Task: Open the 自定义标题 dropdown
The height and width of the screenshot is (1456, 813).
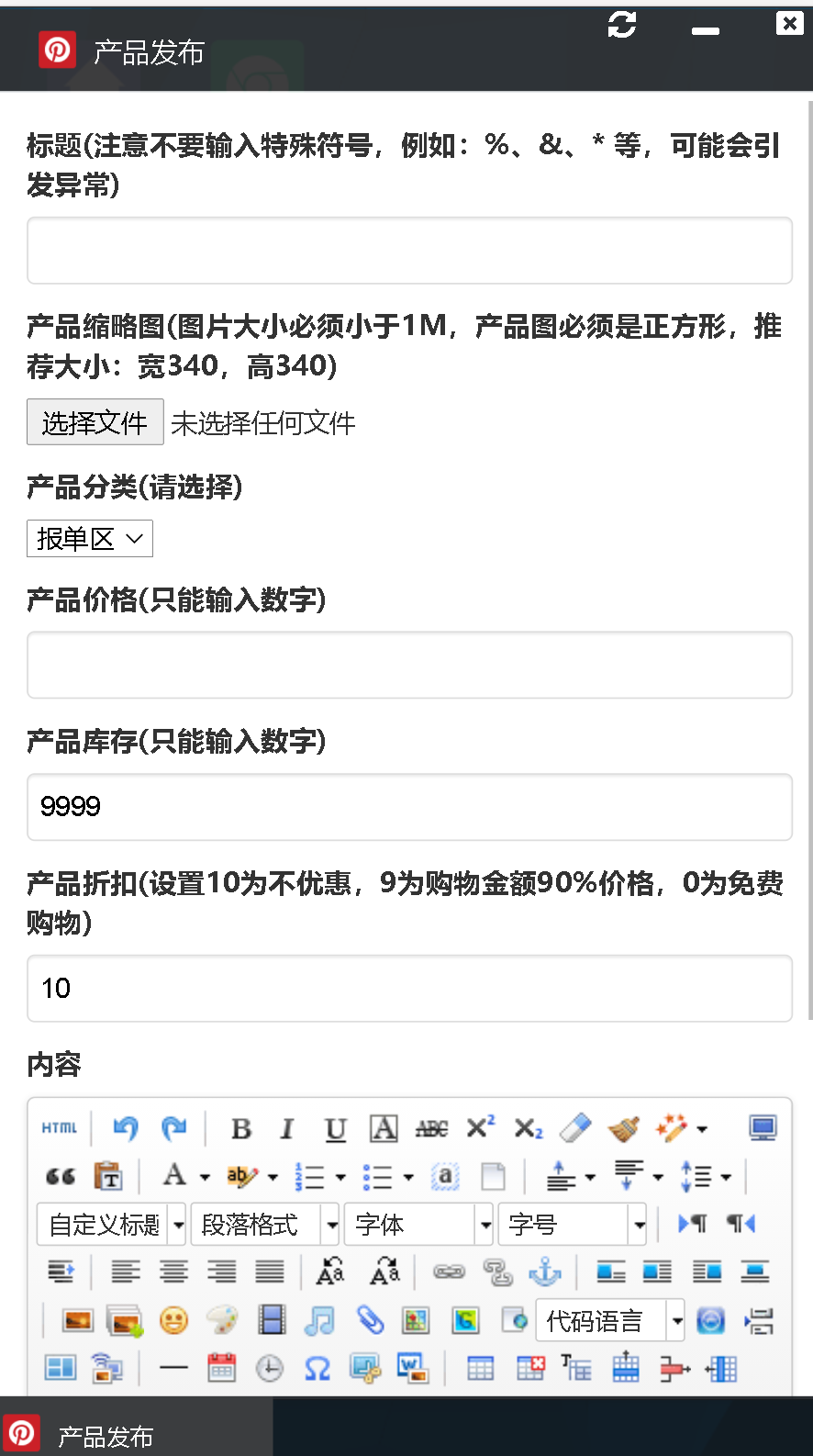Action: click(x=112, y=1225)
